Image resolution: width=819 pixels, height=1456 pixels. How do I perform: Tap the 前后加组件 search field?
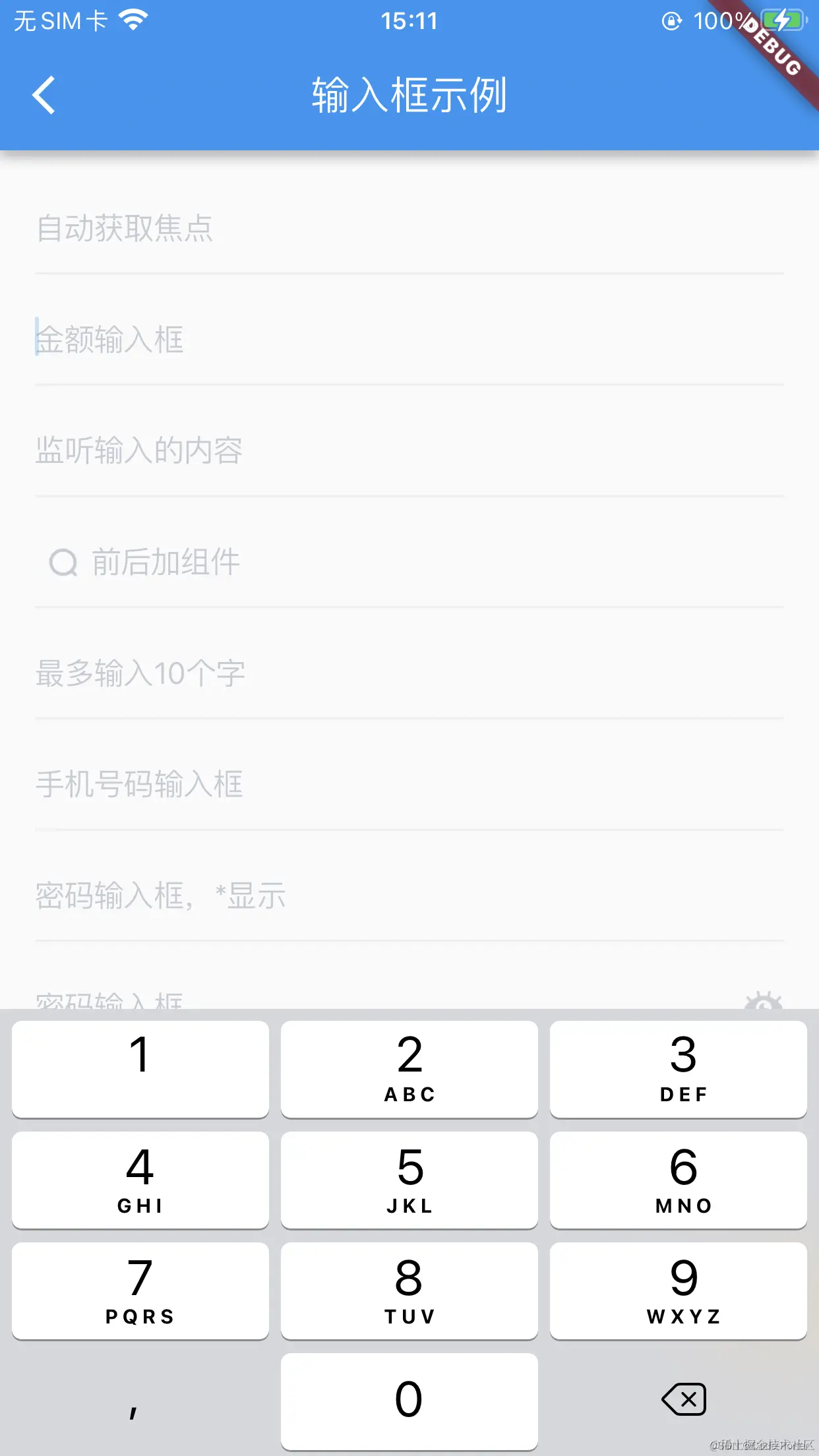click(409, 562)
